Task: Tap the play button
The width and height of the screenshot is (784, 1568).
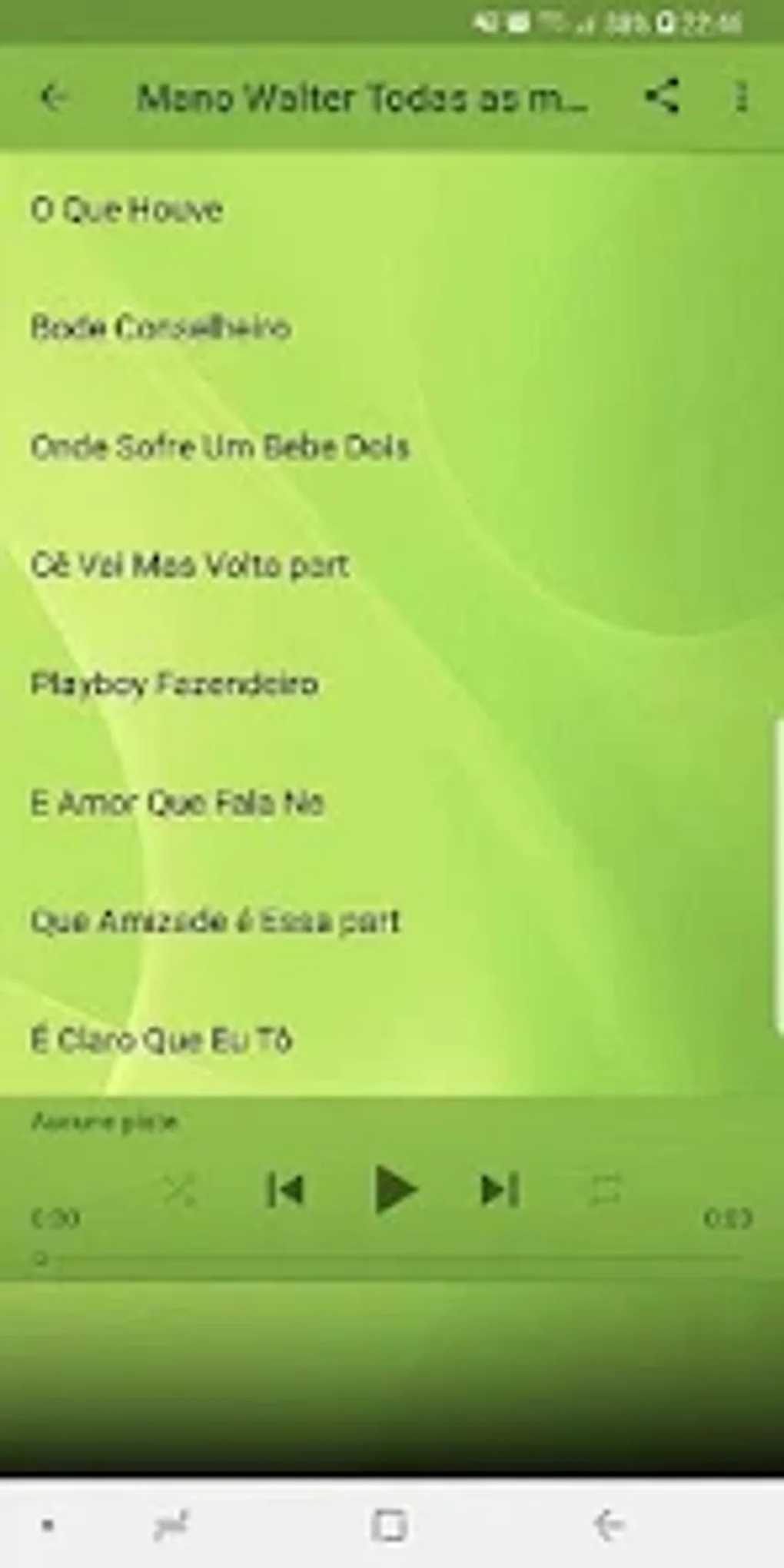Action: 394,1190
